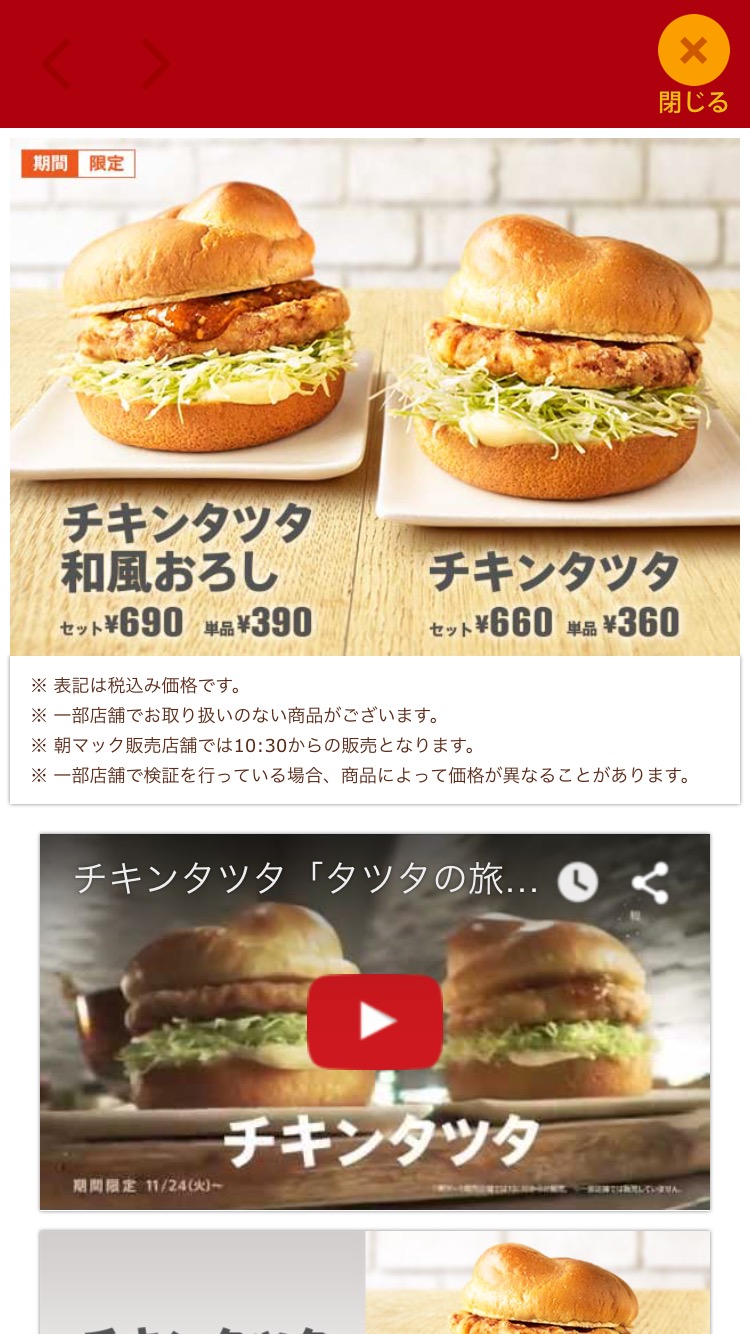Go back to the previous page
This screenshot has width=750, height=1334.
click(57, 64)
